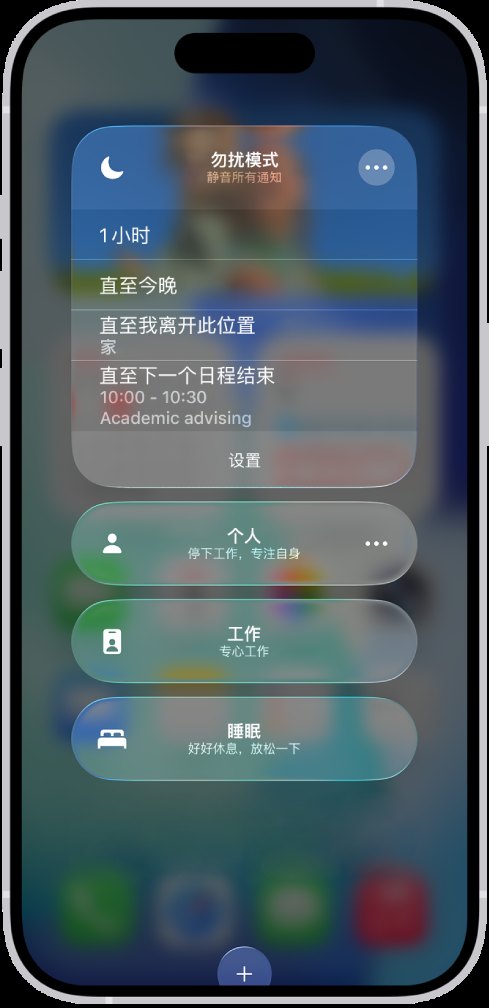Toggle the 勿扰模式 moon icon
Viewport: 489px width, 1008px height.
pyautogui.click(x=112, y=168)
